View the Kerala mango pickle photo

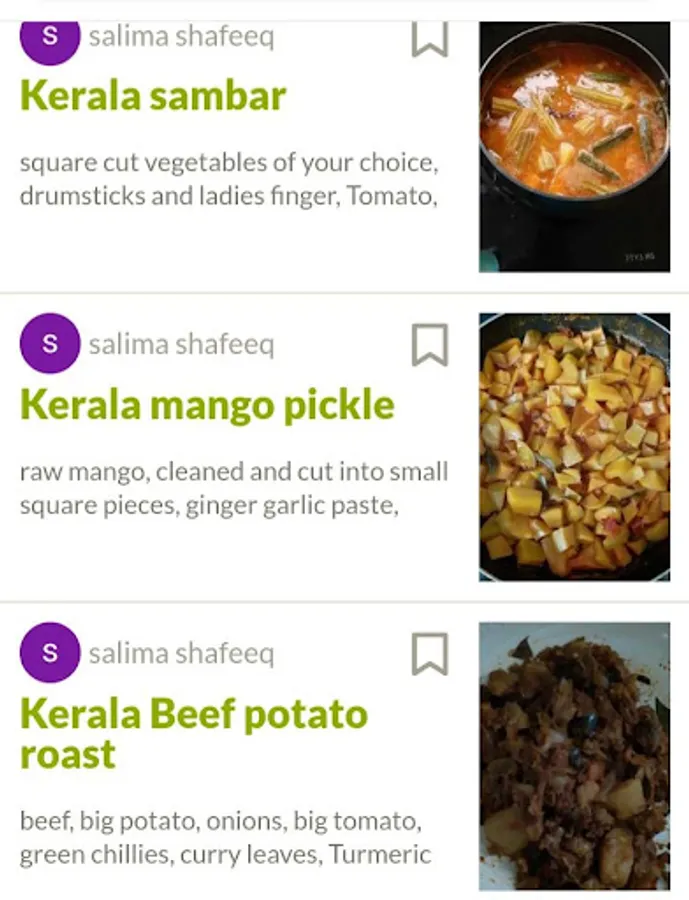[x=574, y=447]
